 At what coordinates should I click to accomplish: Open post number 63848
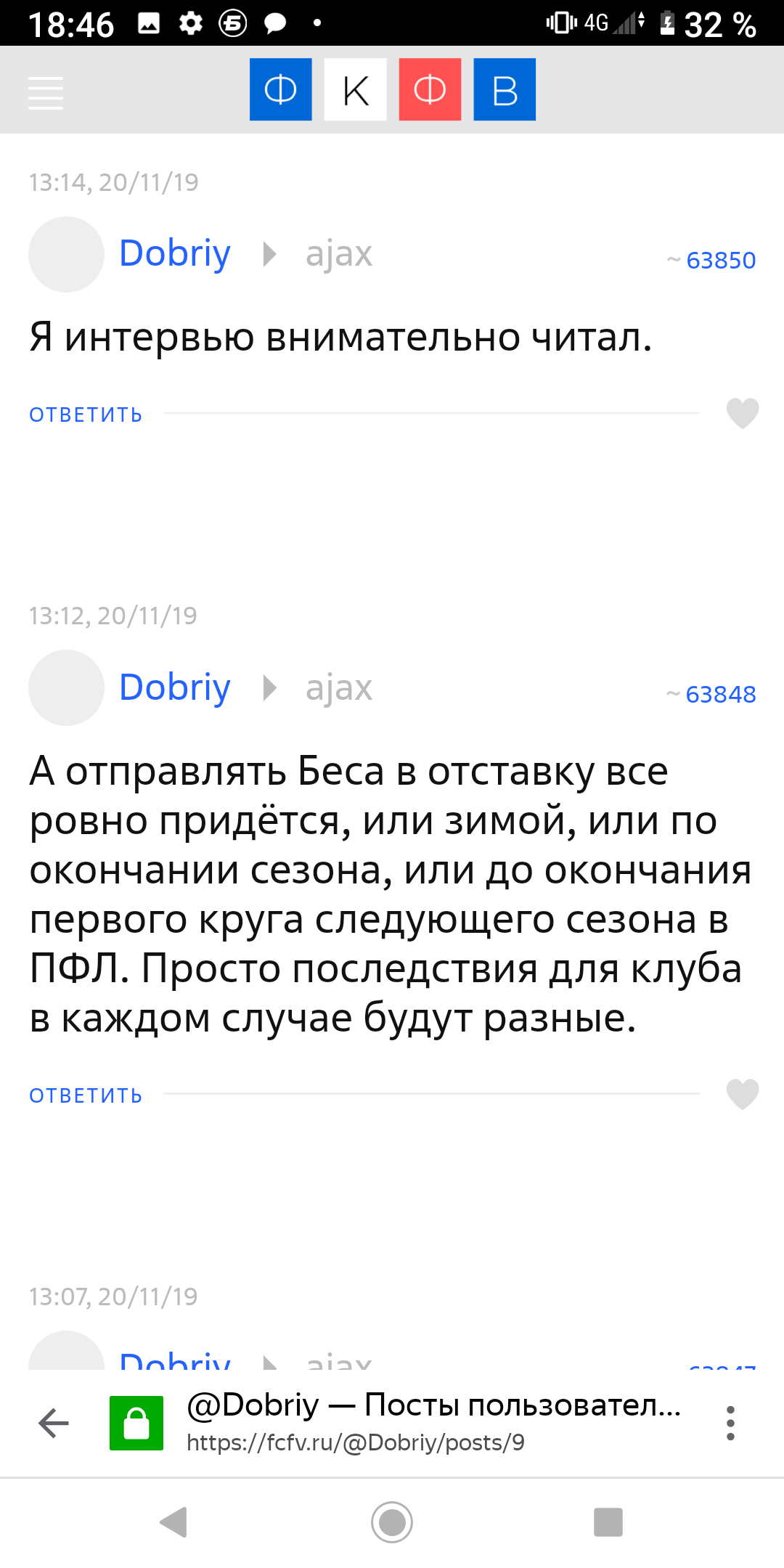[x=720, y=694]
